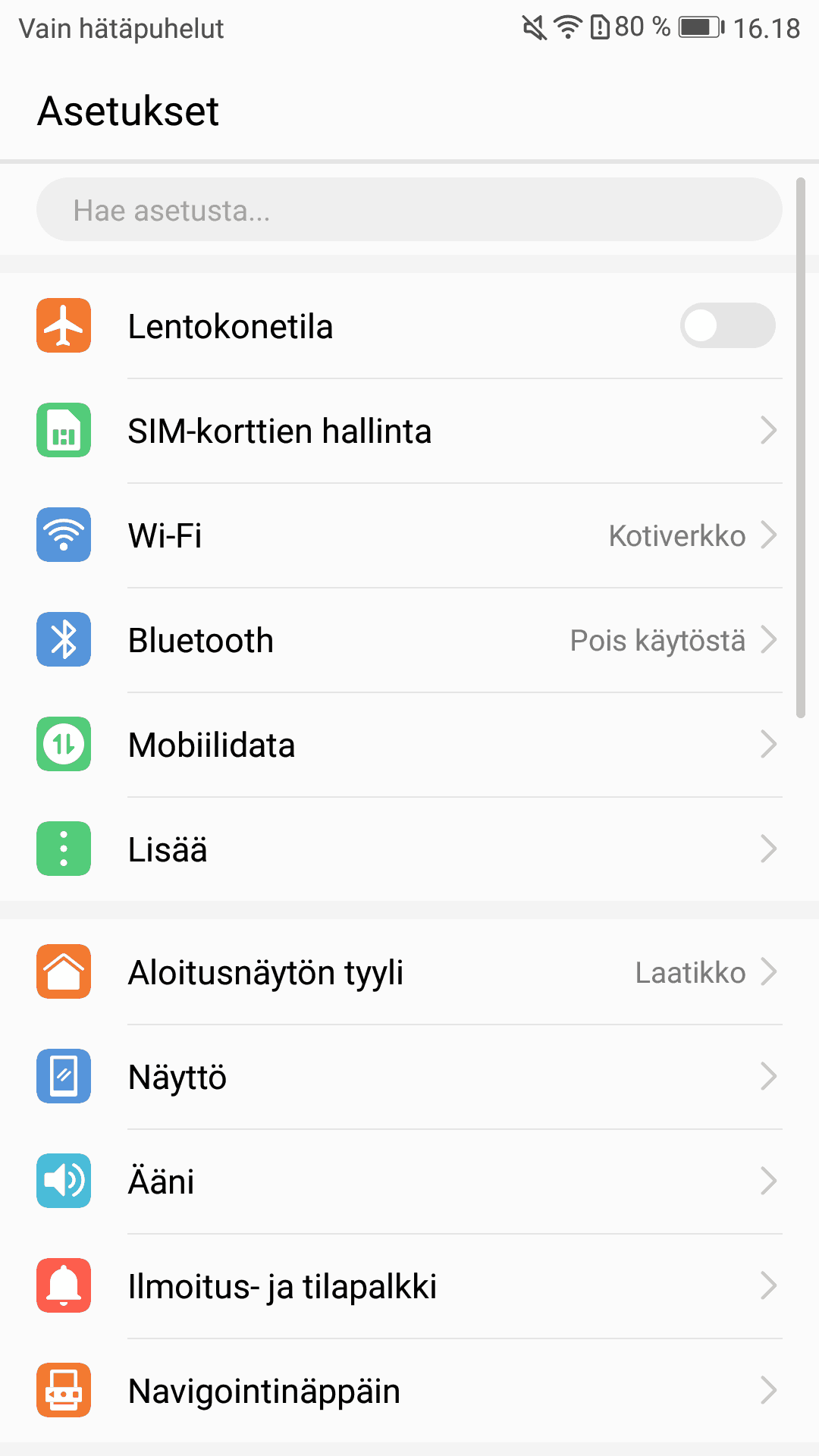Toggle the Lentokonetila switch on
This screenshot has width=819, height=1456.
726,326
